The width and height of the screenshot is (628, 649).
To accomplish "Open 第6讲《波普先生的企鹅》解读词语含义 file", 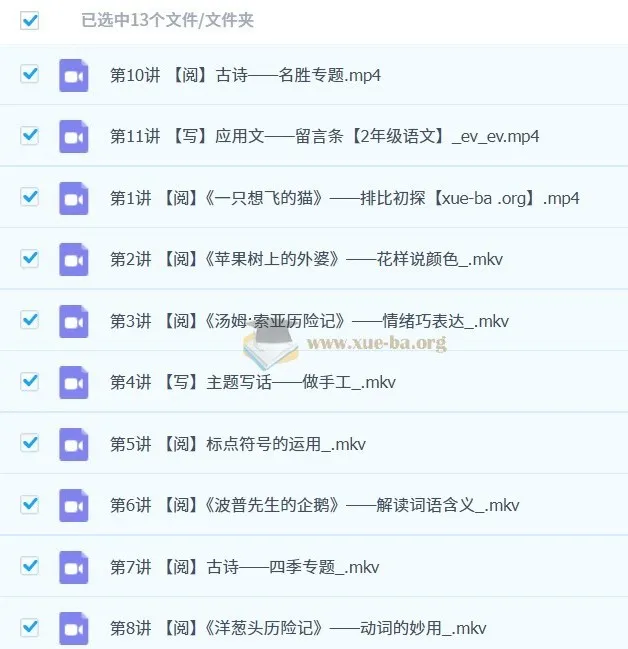I will [314, 505].
